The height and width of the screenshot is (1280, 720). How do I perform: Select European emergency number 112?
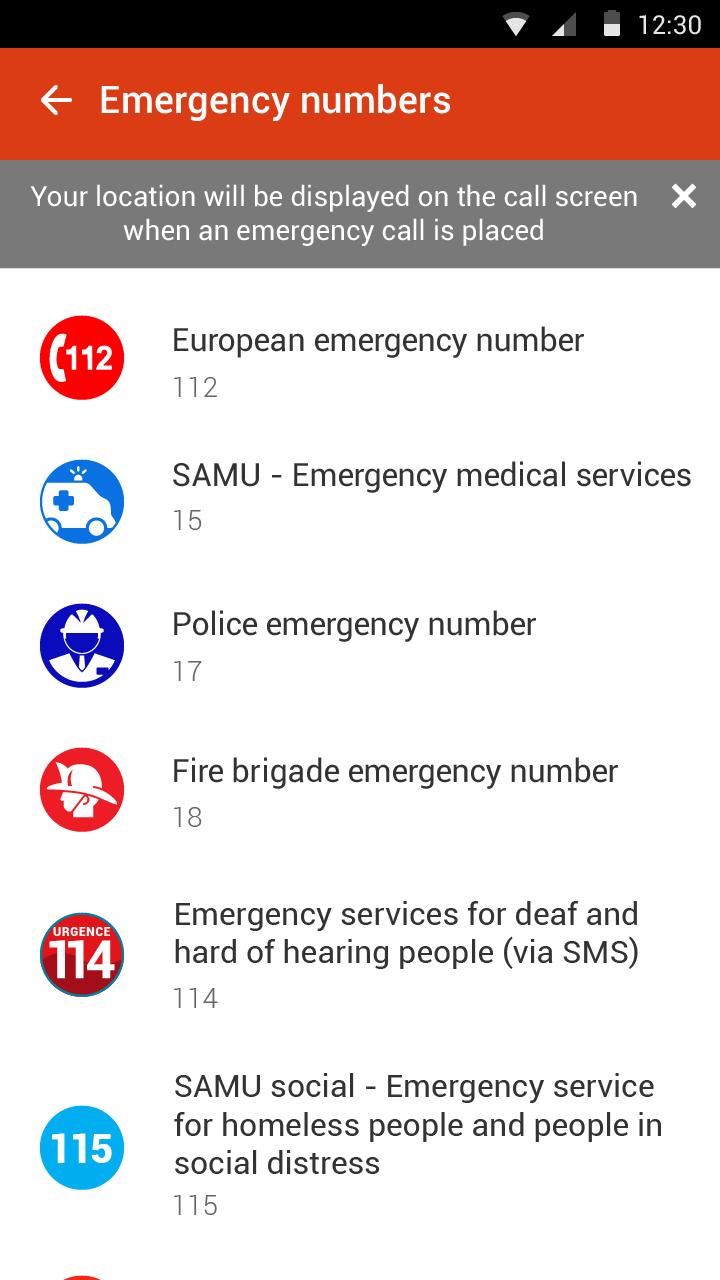pos(378,360)
